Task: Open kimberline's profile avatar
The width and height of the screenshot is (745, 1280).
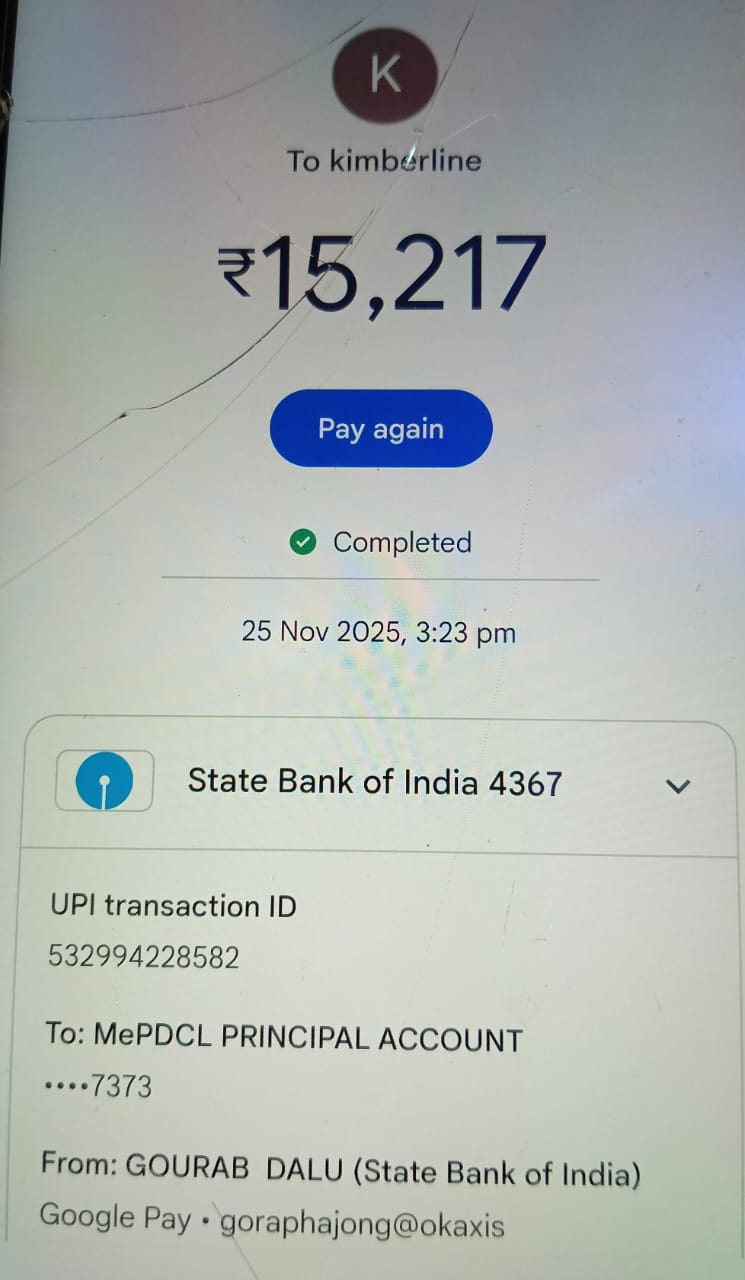Action: coord(385,75)
